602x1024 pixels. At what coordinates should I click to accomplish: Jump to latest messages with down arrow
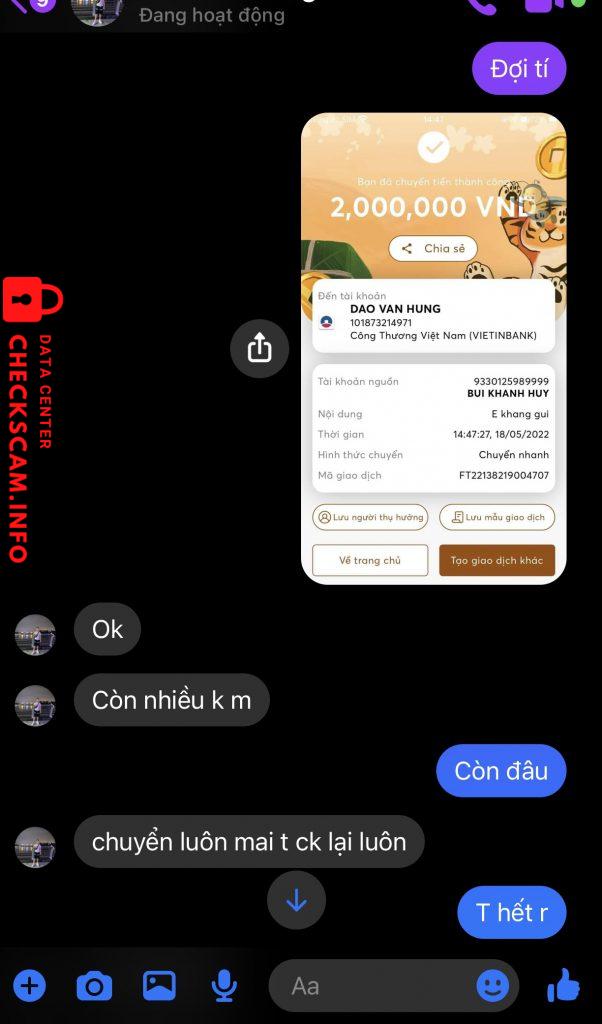pos(296,901)
